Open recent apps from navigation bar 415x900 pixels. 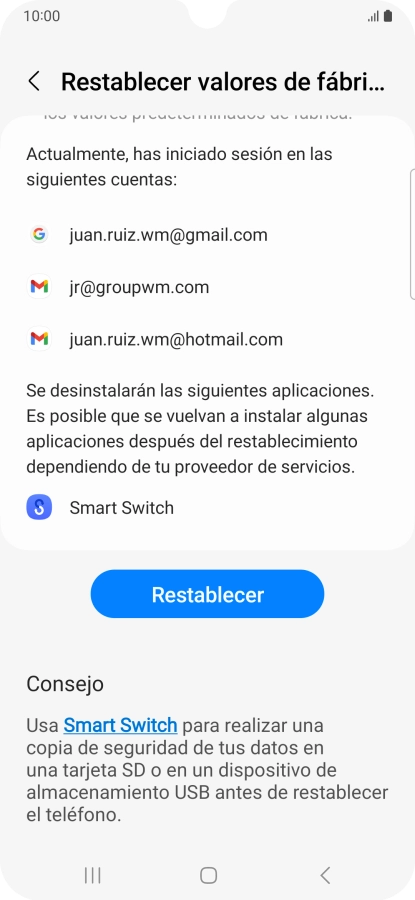92,875
